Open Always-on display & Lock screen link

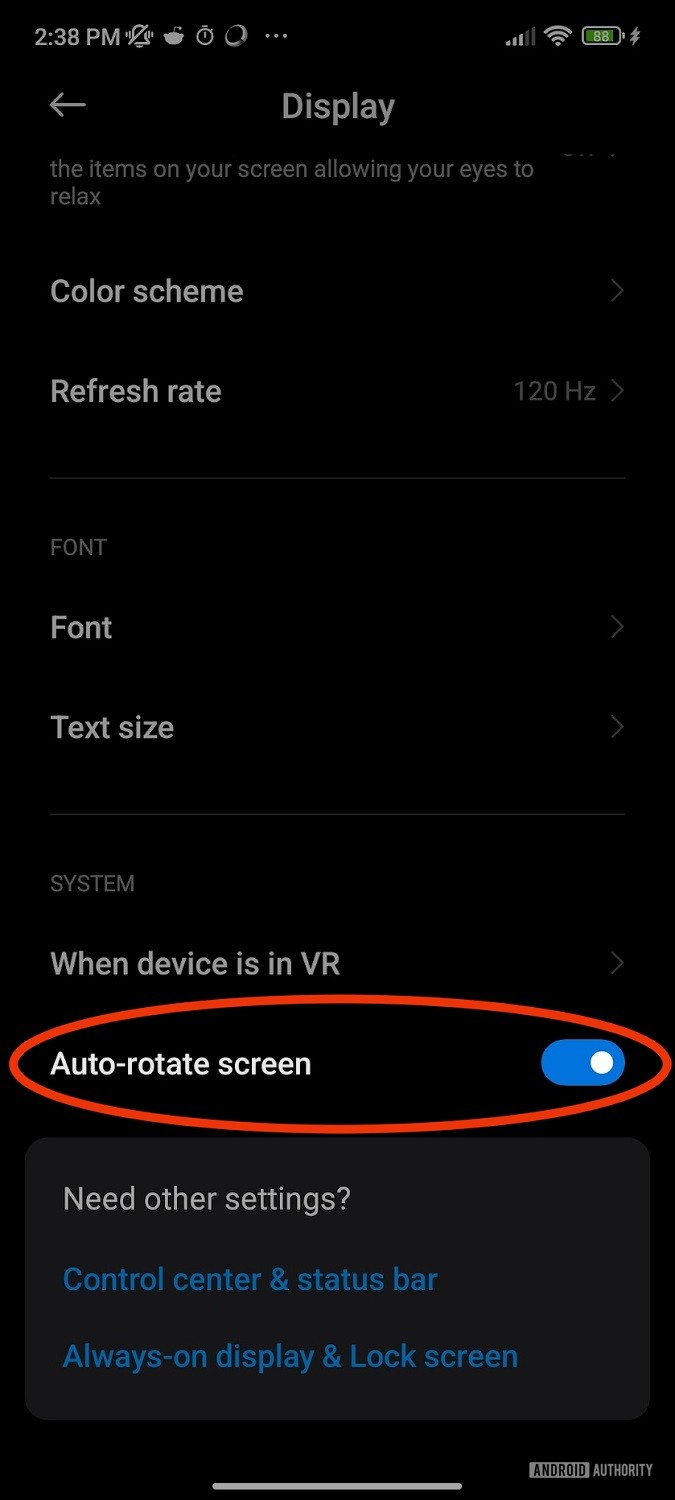290,1356
